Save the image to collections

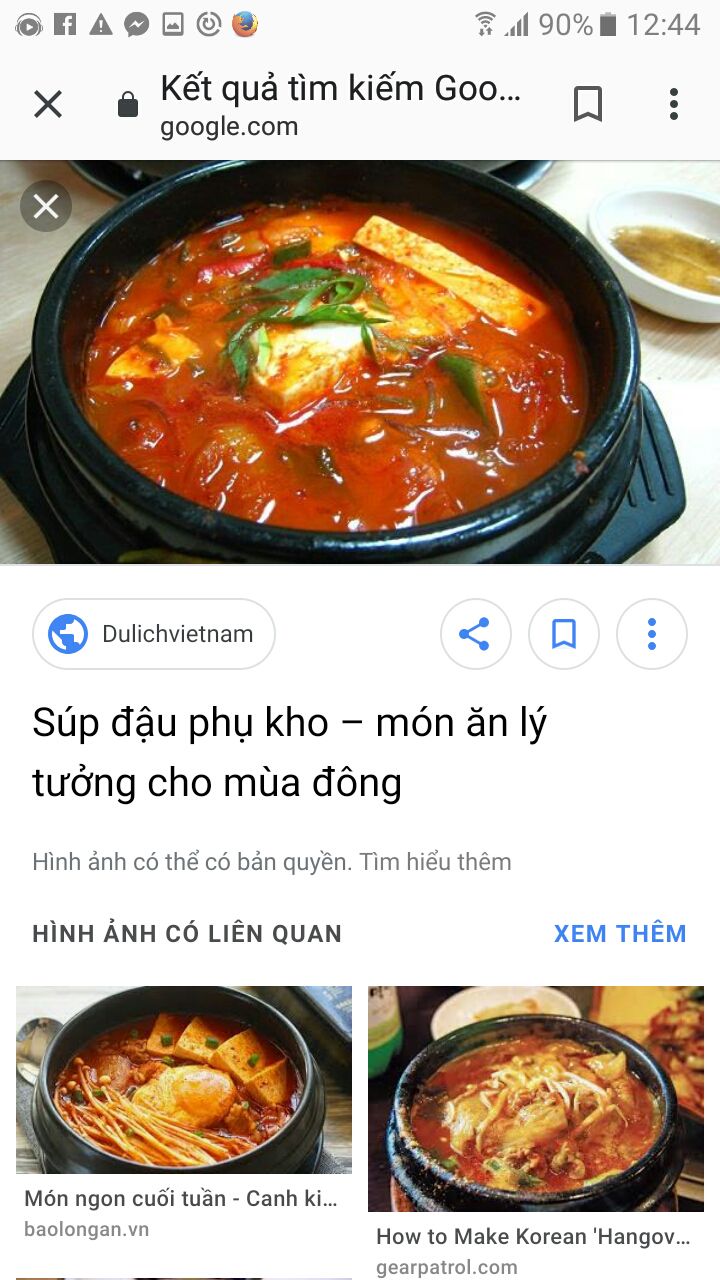click(564, 634)
